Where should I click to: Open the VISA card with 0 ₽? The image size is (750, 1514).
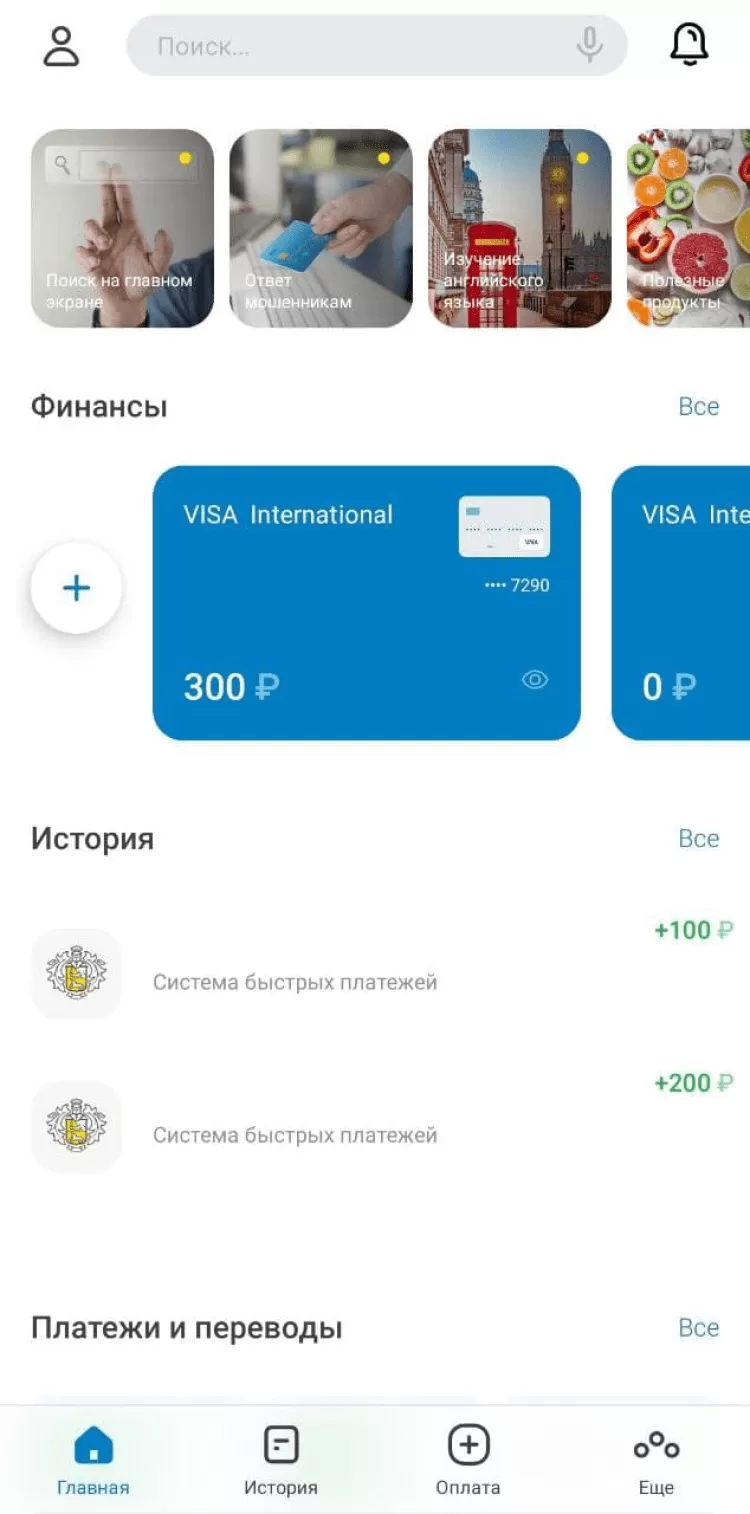click(682, 603)
